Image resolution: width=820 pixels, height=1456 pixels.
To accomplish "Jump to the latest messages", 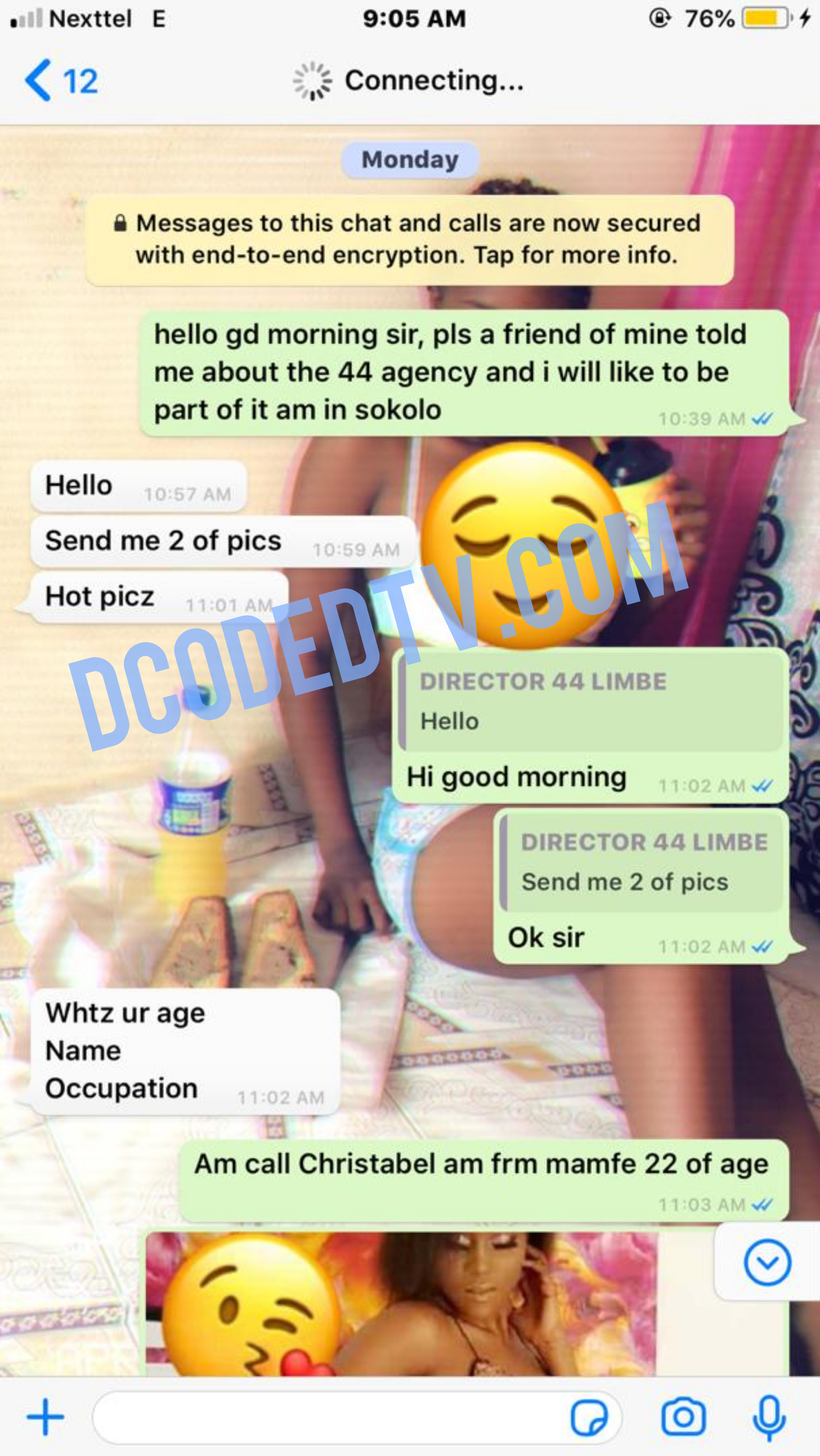I will tap(767, 1263).
